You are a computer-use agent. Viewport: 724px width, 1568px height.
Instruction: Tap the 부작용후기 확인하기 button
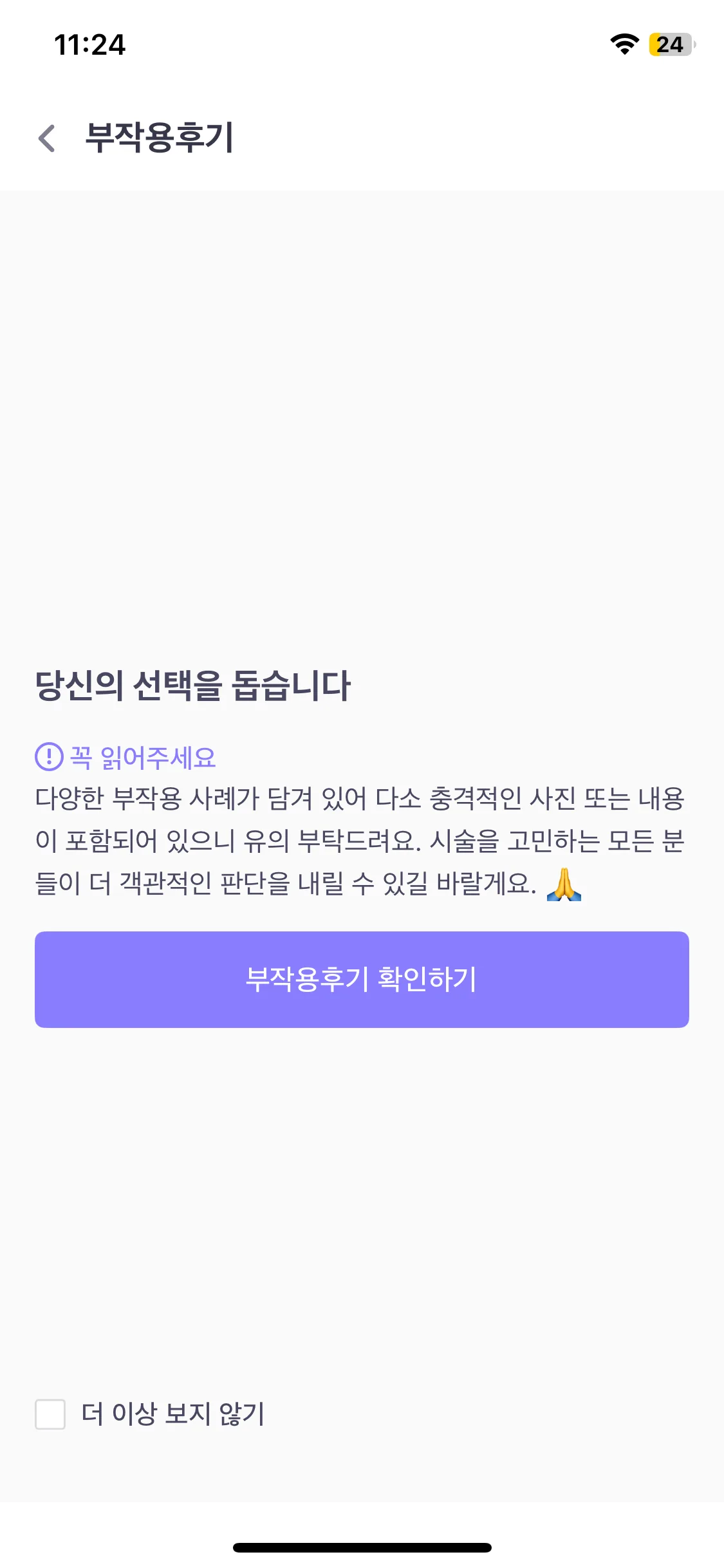click(362, 979)
